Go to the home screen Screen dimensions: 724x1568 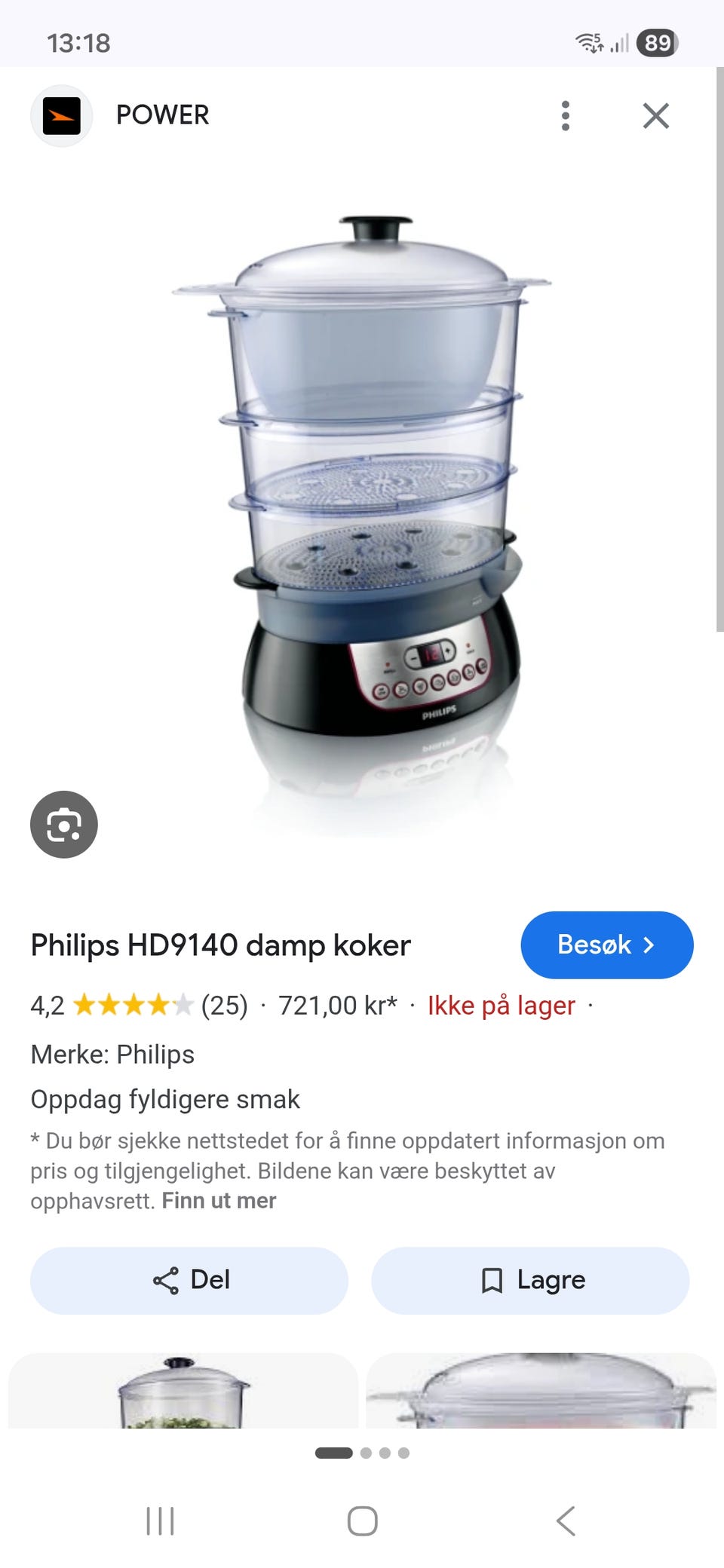tap(362, 1521)
